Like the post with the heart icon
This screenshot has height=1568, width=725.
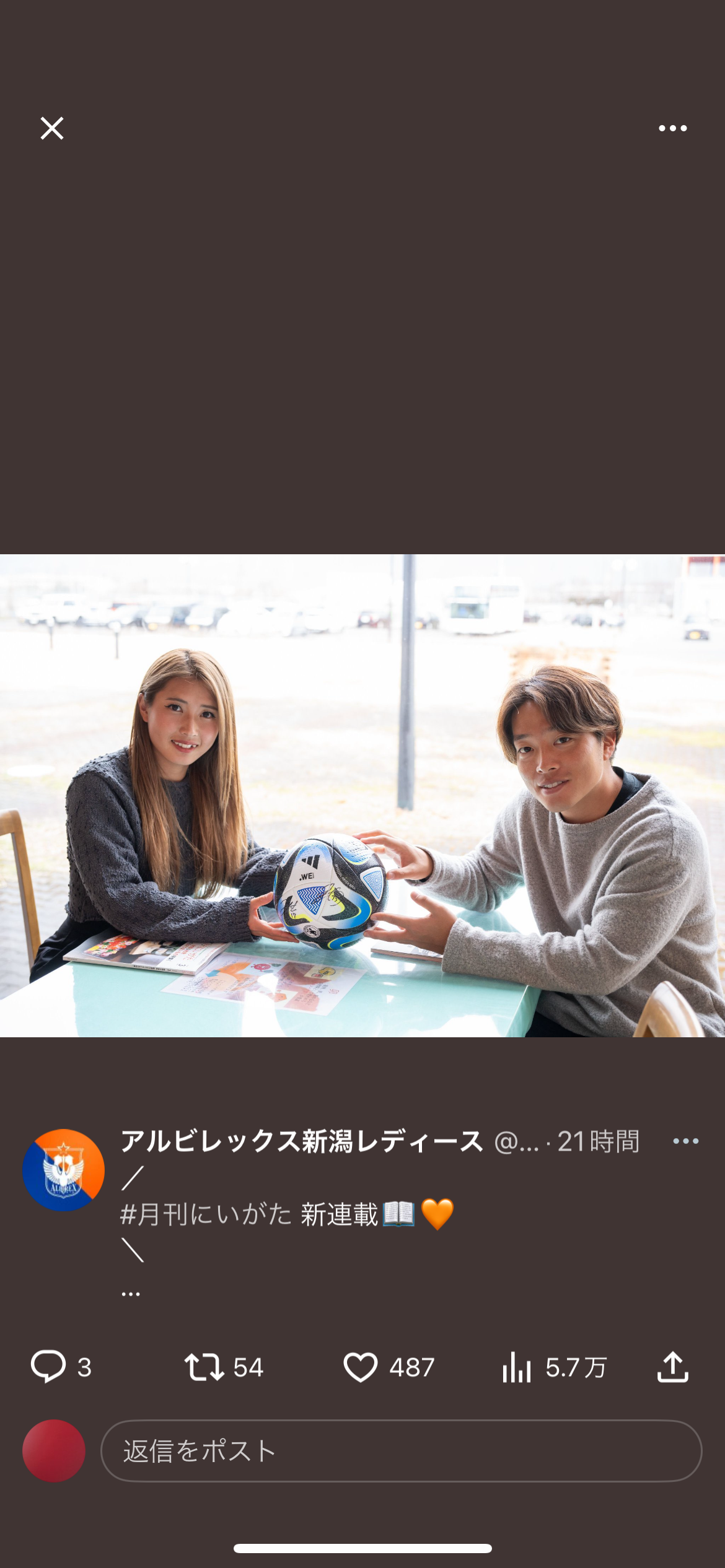click(x=360, y=1367)
